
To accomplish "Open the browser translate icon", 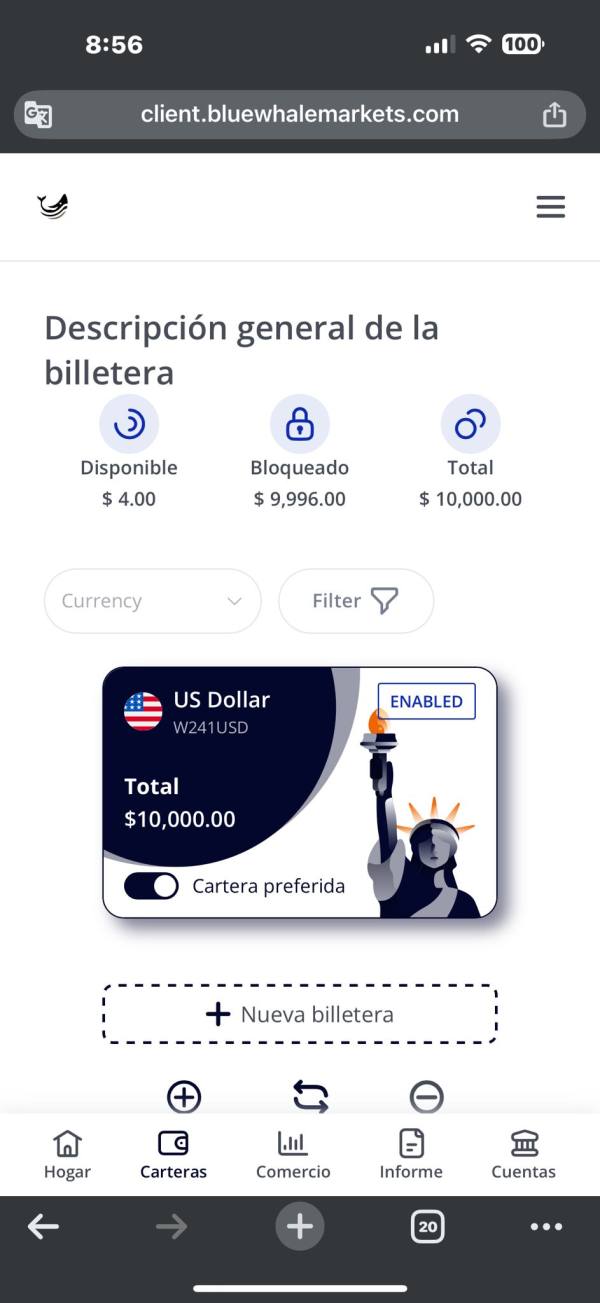I will pos(38,115).
